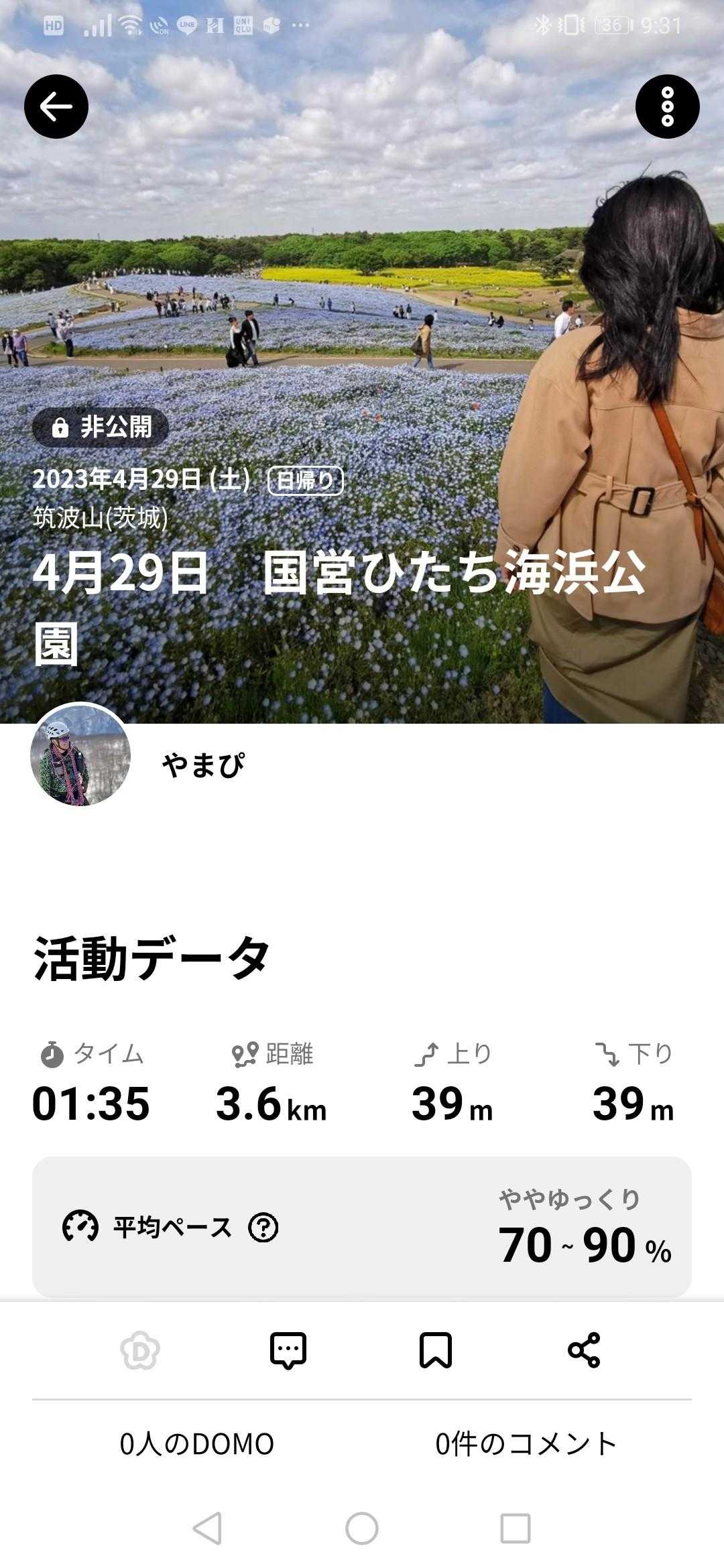The height and width of the screenshot is (1568, 724).
Task: Open the three-dot overflow menu
Action: 667,107
